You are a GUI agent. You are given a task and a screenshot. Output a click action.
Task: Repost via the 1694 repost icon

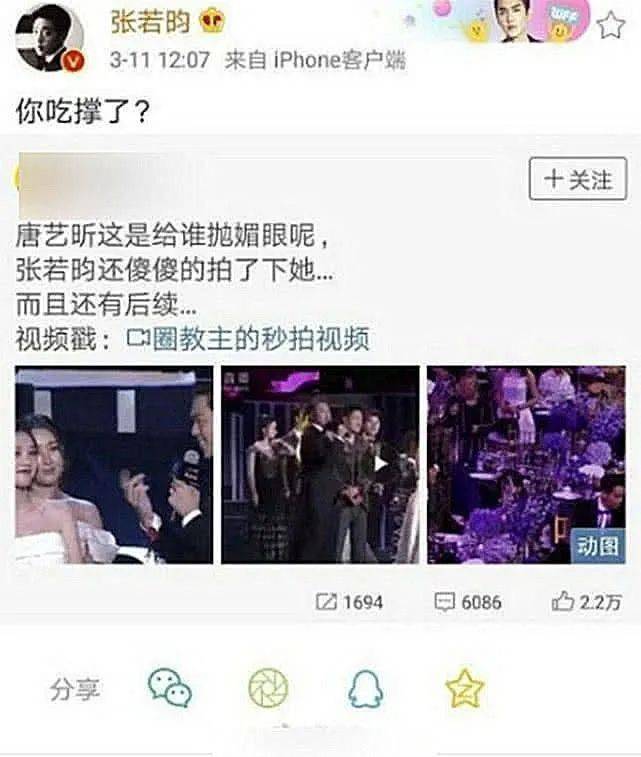350,602
